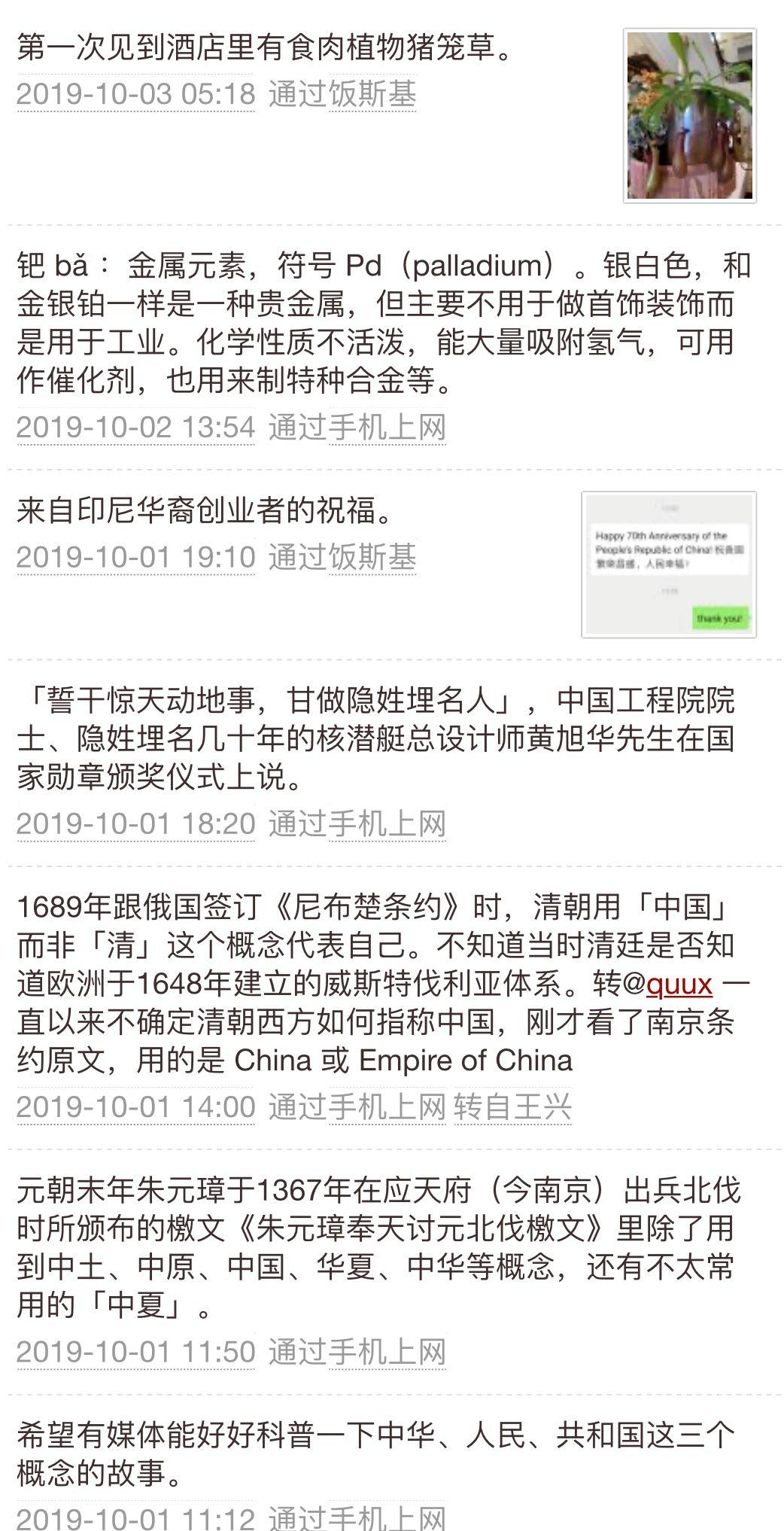Tap 饭斯基 source on the pitcher plant post

(x=372, y=94)
